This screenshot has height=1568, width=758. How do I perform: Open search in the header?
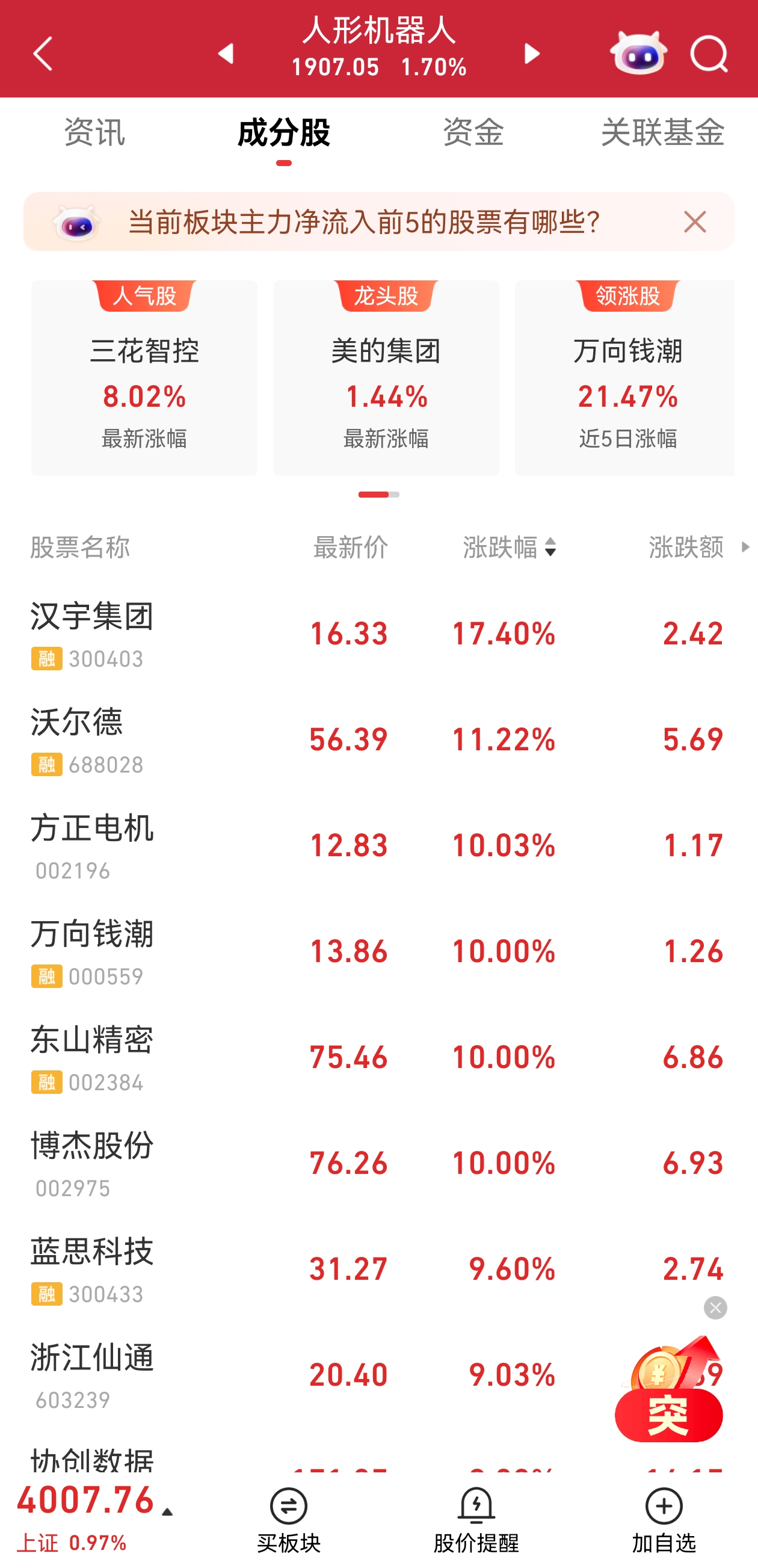pos(709,54)
